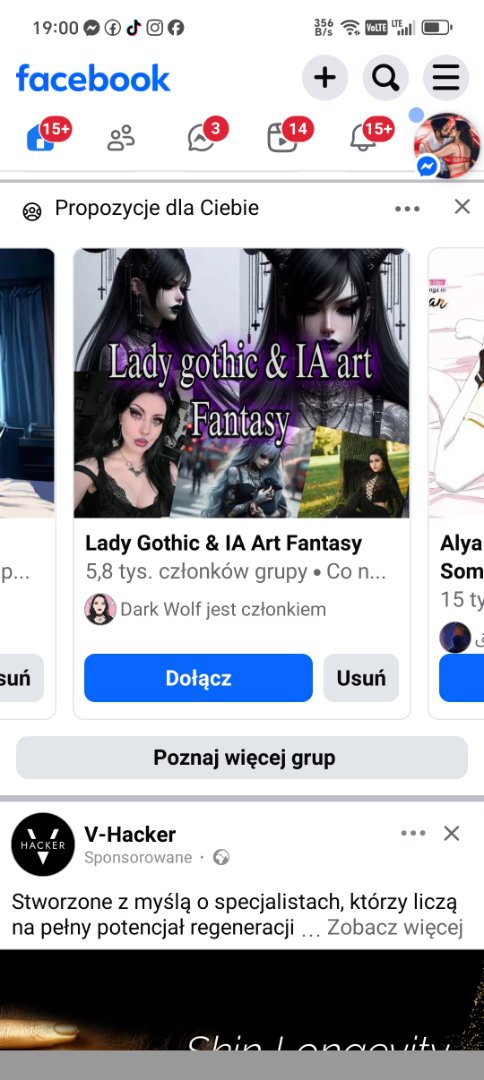Go to the home feed tab
Screen dimensions: 484x1080
point(41,136)
